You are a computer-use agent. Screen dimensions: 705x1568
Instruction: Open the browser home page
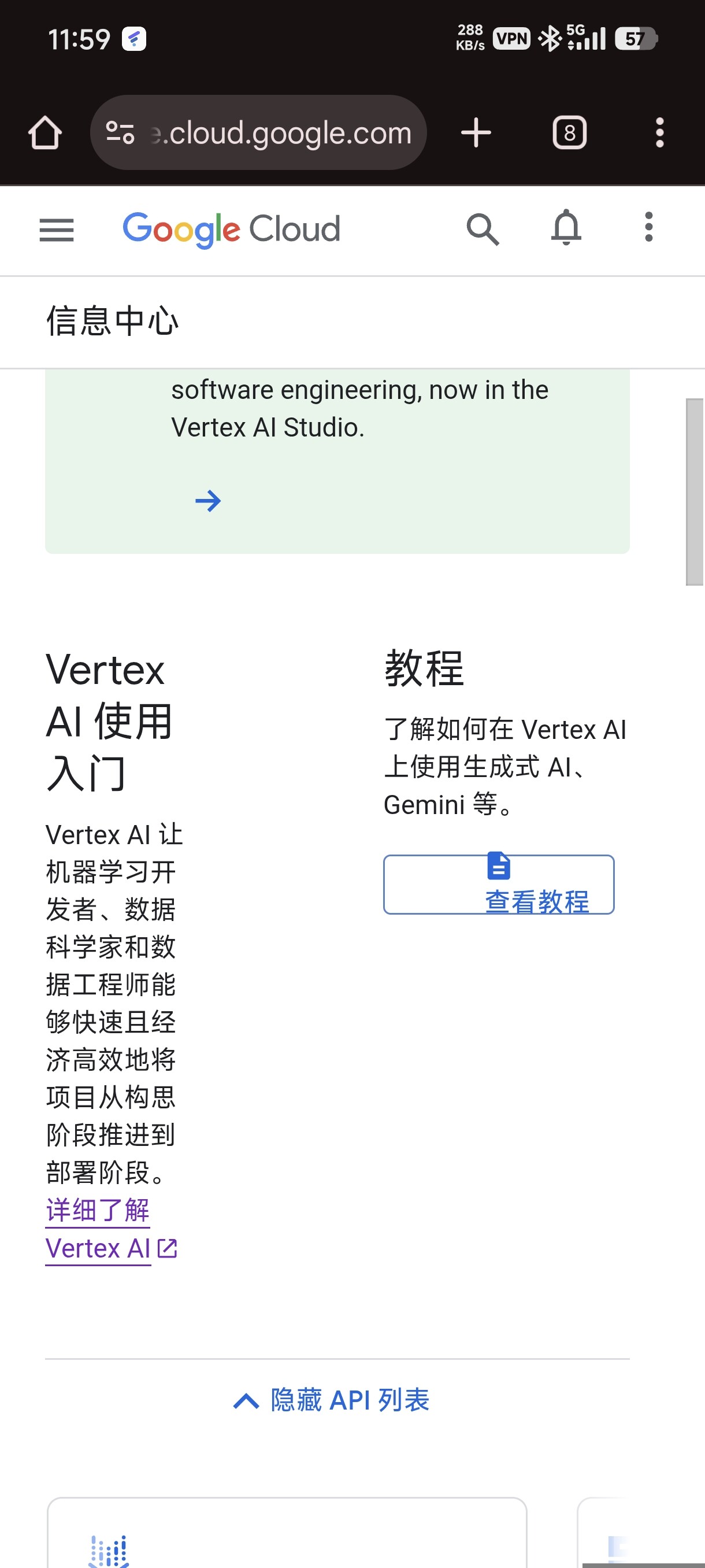tap(45, 133)
